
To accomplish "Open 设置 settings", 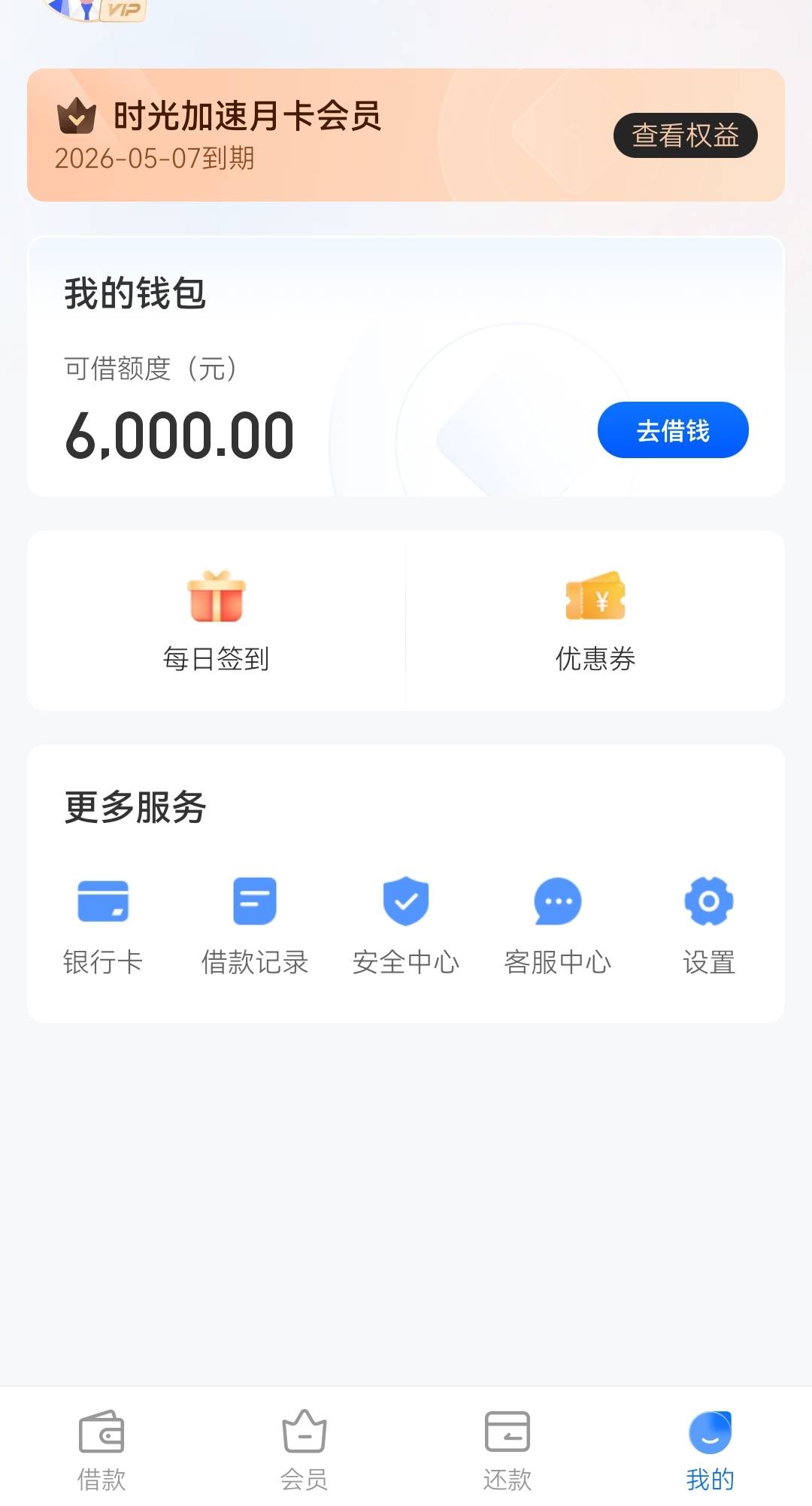I will click(x=709, y=926).
